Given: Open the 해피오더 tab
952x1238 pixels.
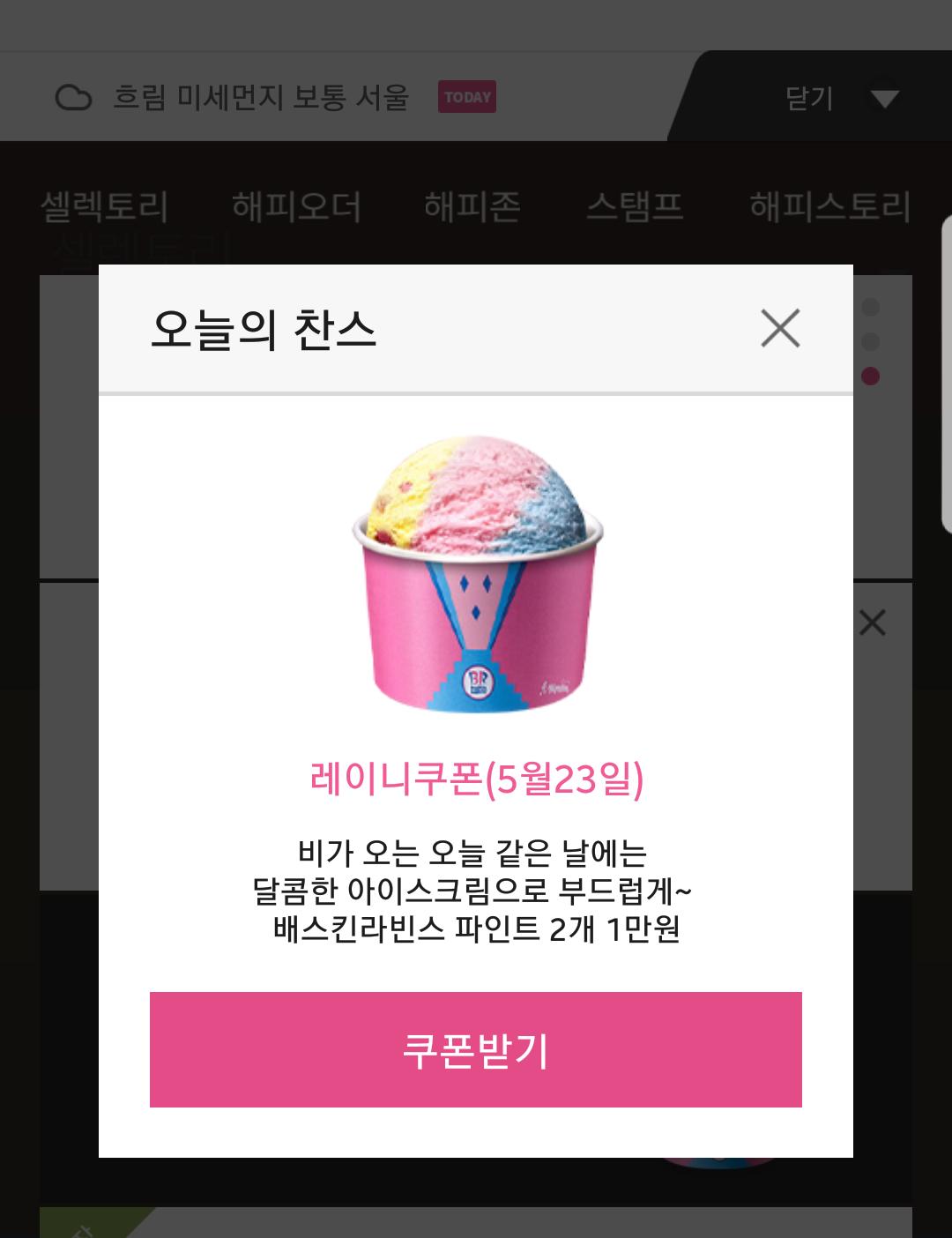Looking at the screenshot, I should click(x=296, y=208).
